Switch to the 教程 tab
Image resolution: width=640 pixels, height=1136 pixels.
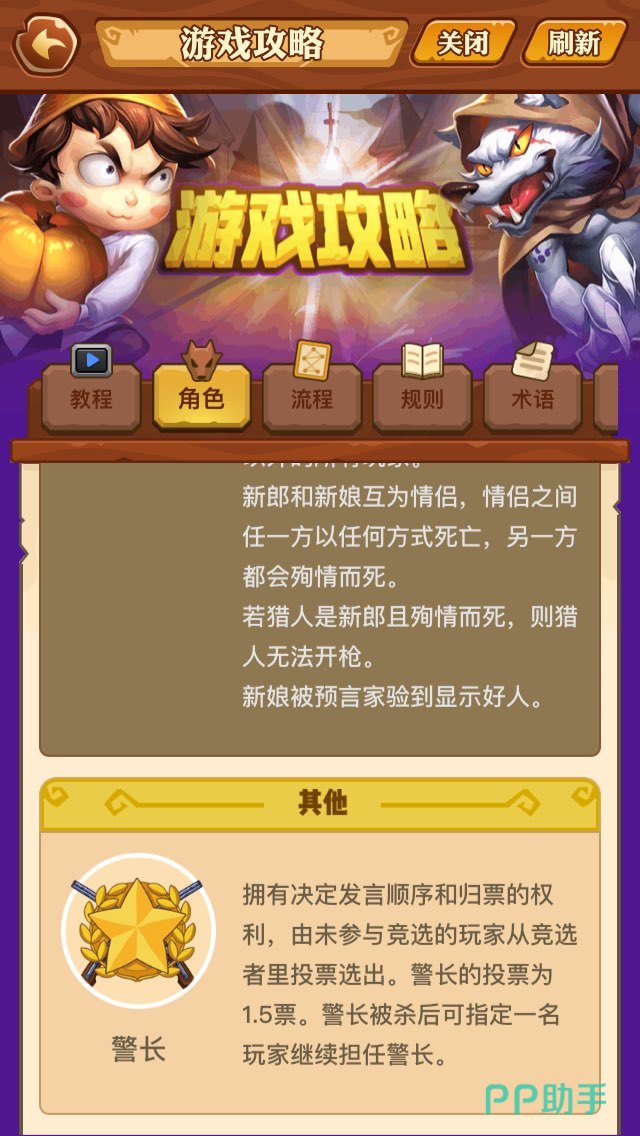(x=91, y=397)
